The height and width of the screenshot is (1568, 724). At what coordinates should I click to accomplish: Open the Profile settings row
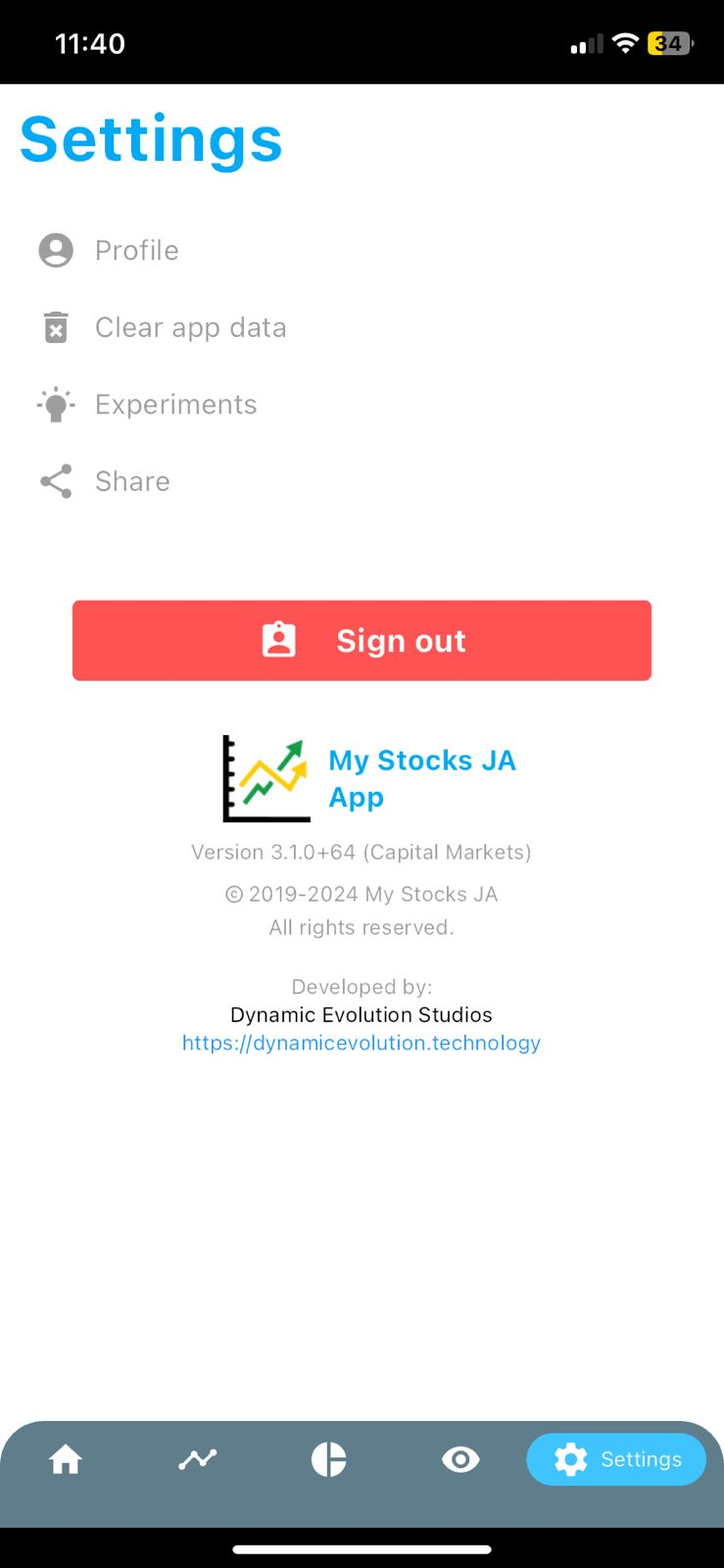[136, 251]
